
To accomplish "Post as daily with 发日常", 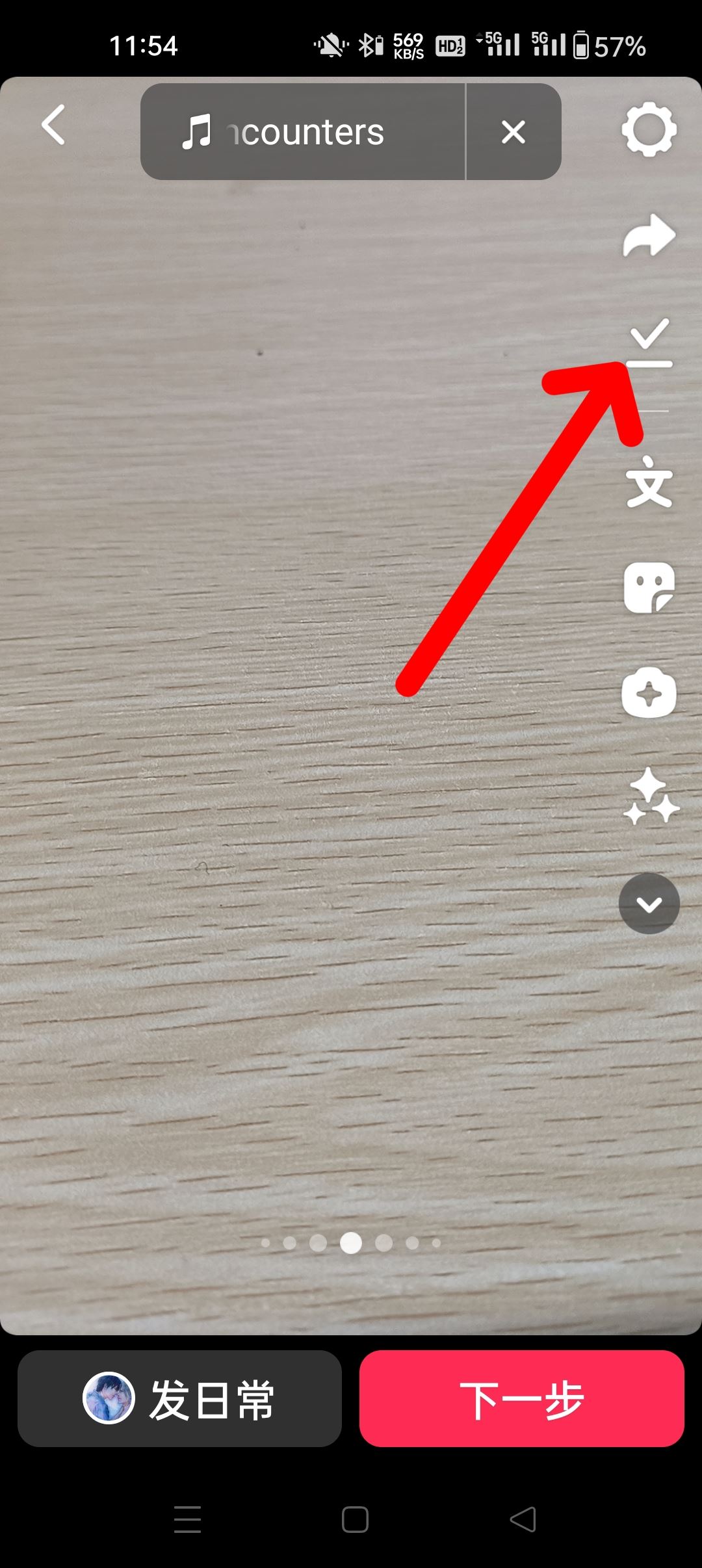I will (x=179, y=1399).
